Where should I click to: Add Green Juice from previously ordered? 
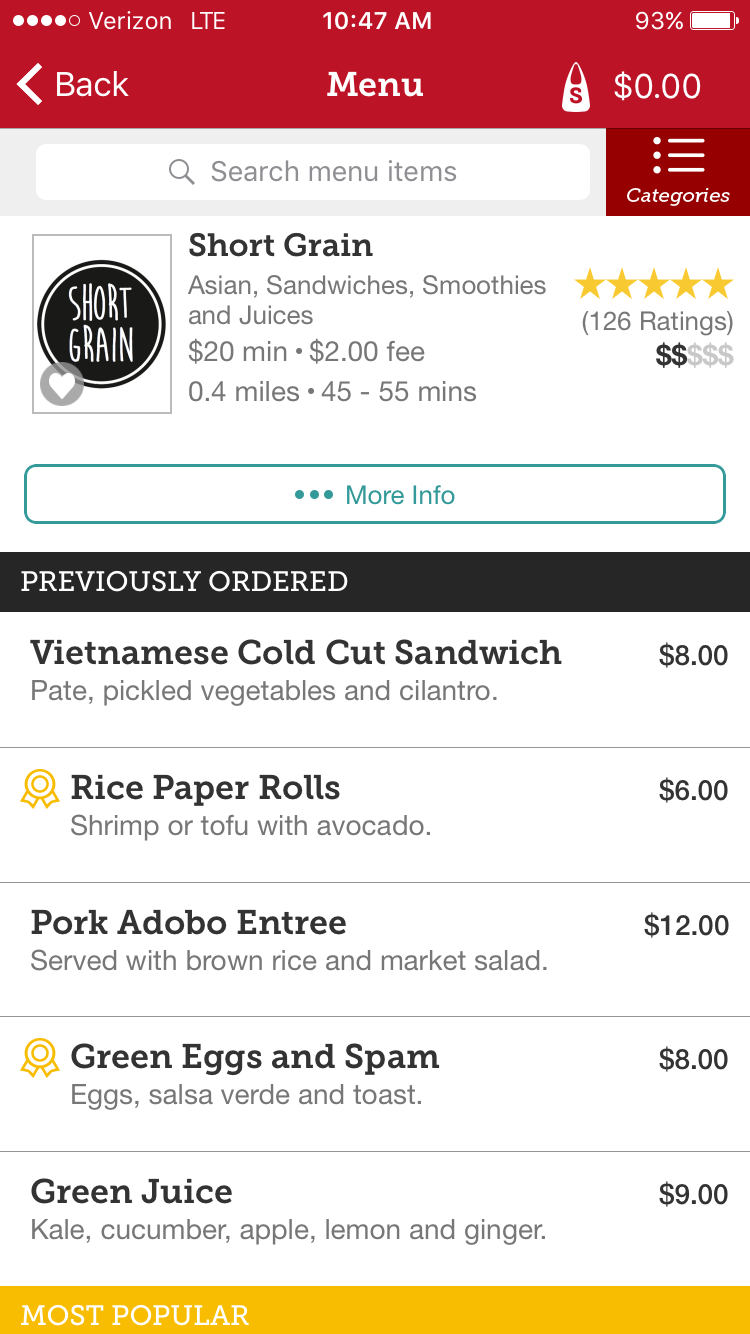(x=375, y=1219)
